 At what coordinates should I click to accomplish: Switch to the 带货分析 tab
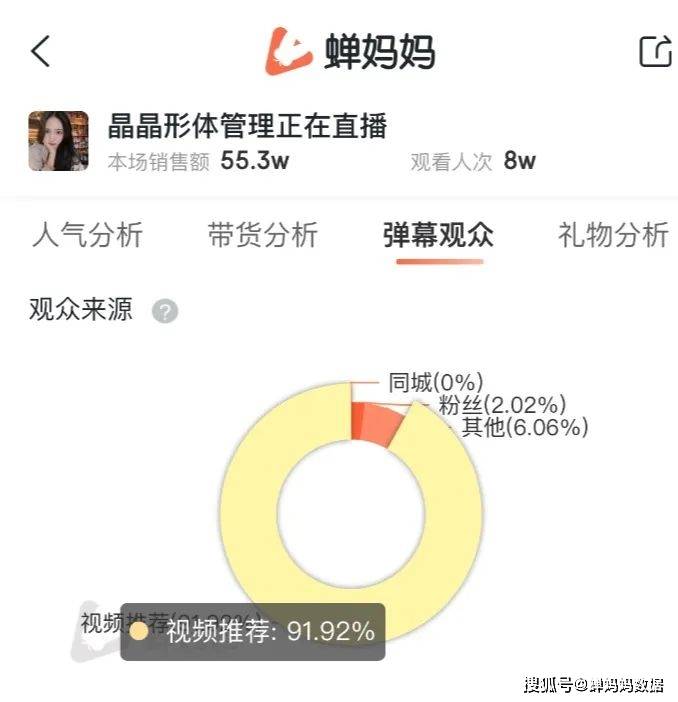point(262,235)
